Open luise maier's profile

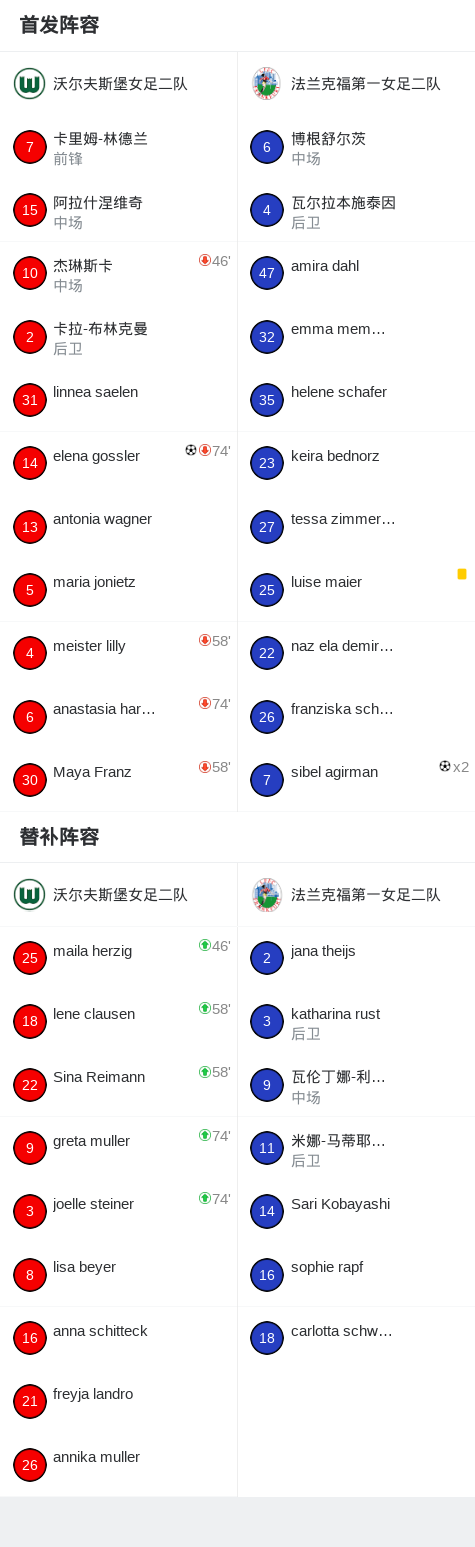356,590
